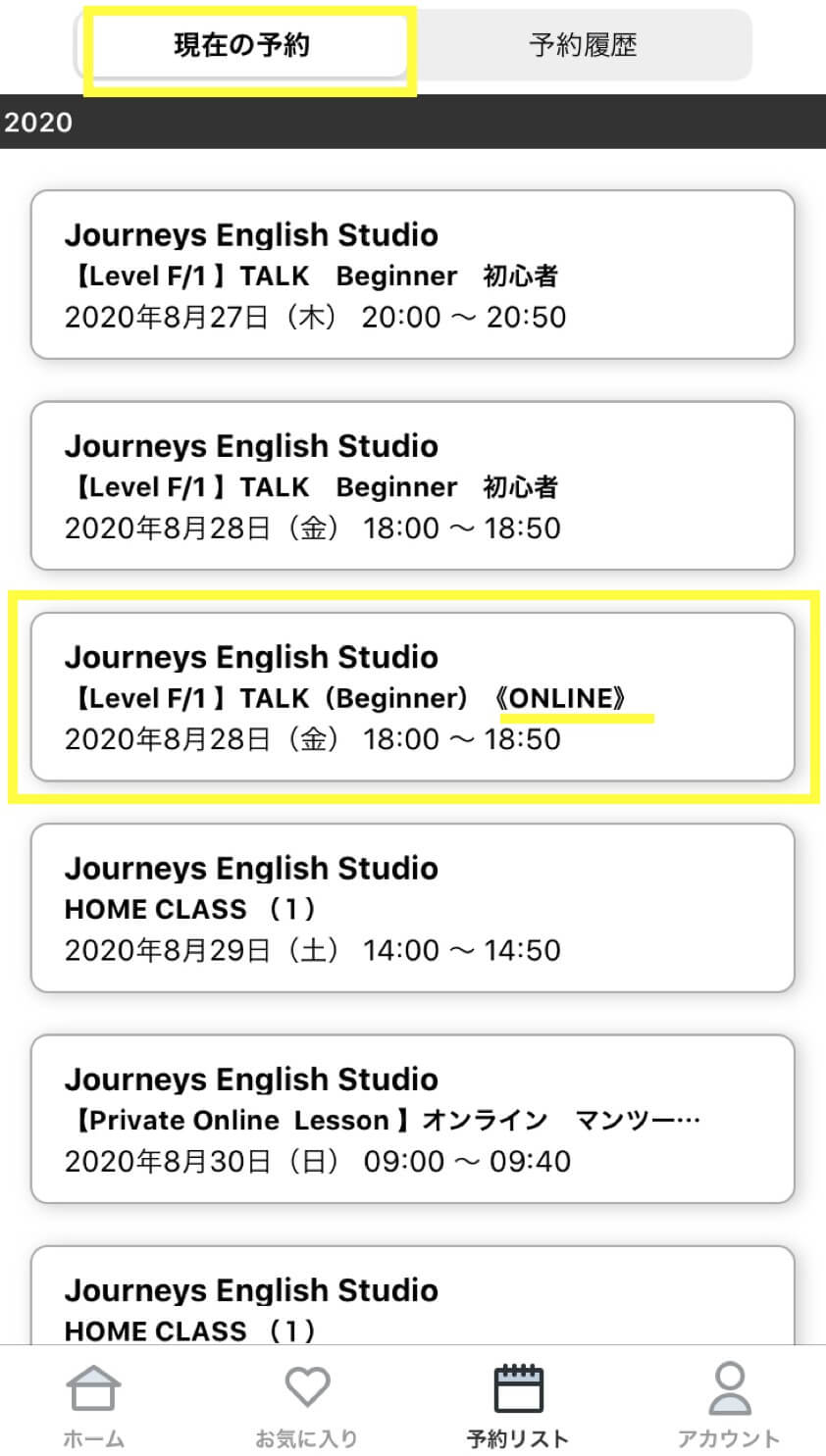Switch to the 予約履歴 tab
The width and height of the screenshot is (826, 1456).
[x=583, y=45]
